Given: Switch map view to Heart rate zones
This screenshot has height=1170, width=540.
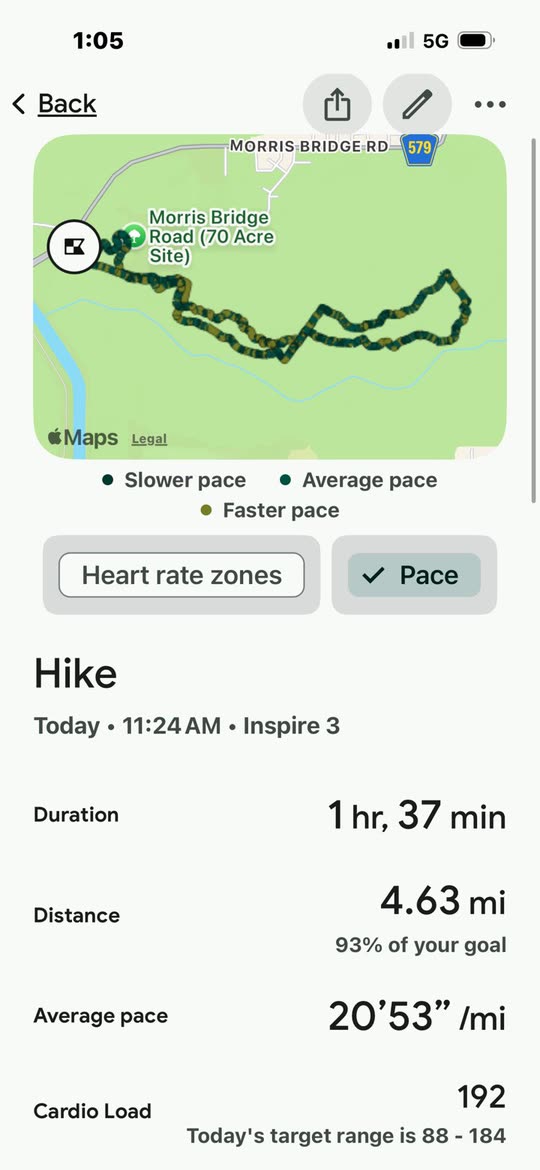Looking at the screenshot, I should tap(181, 575).
